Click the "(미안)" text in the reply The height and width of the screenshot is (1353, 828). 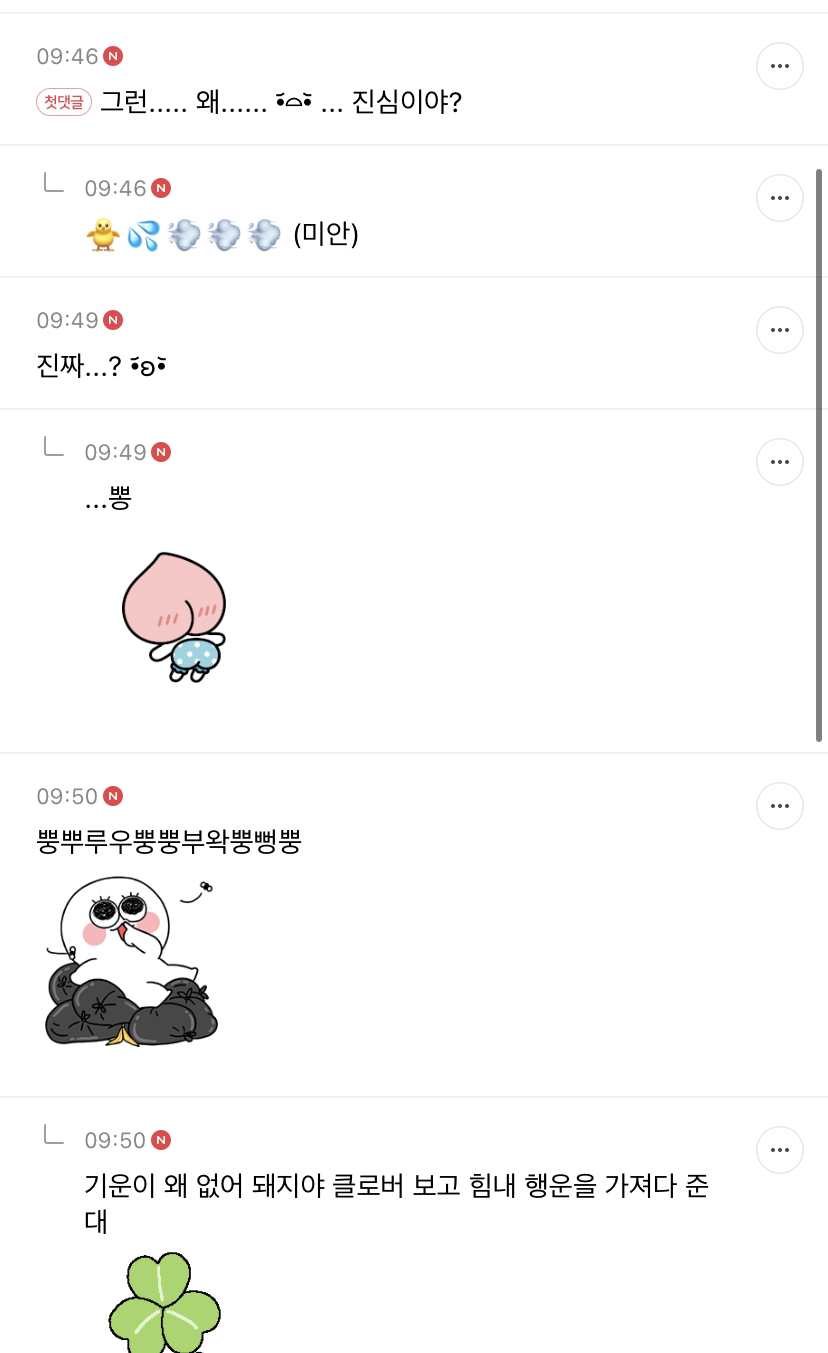coord(324,234)
